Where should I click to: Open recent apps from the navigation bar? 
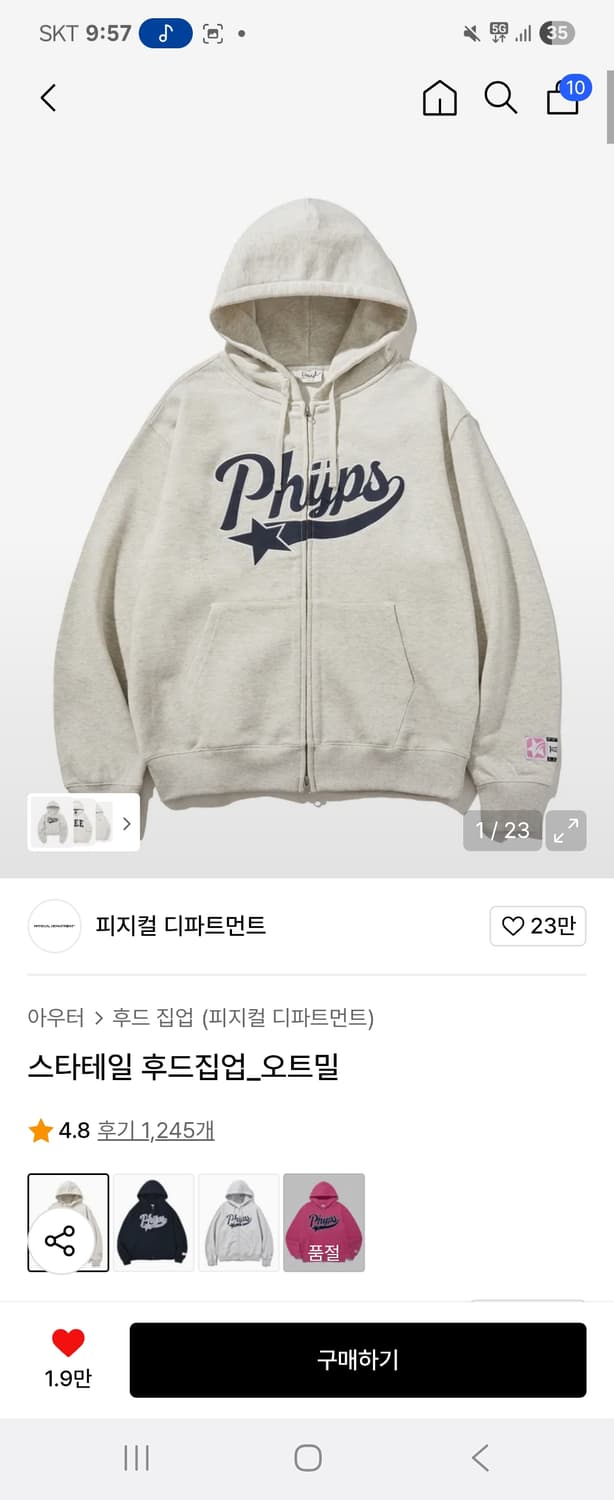(x=136, y=1458)
